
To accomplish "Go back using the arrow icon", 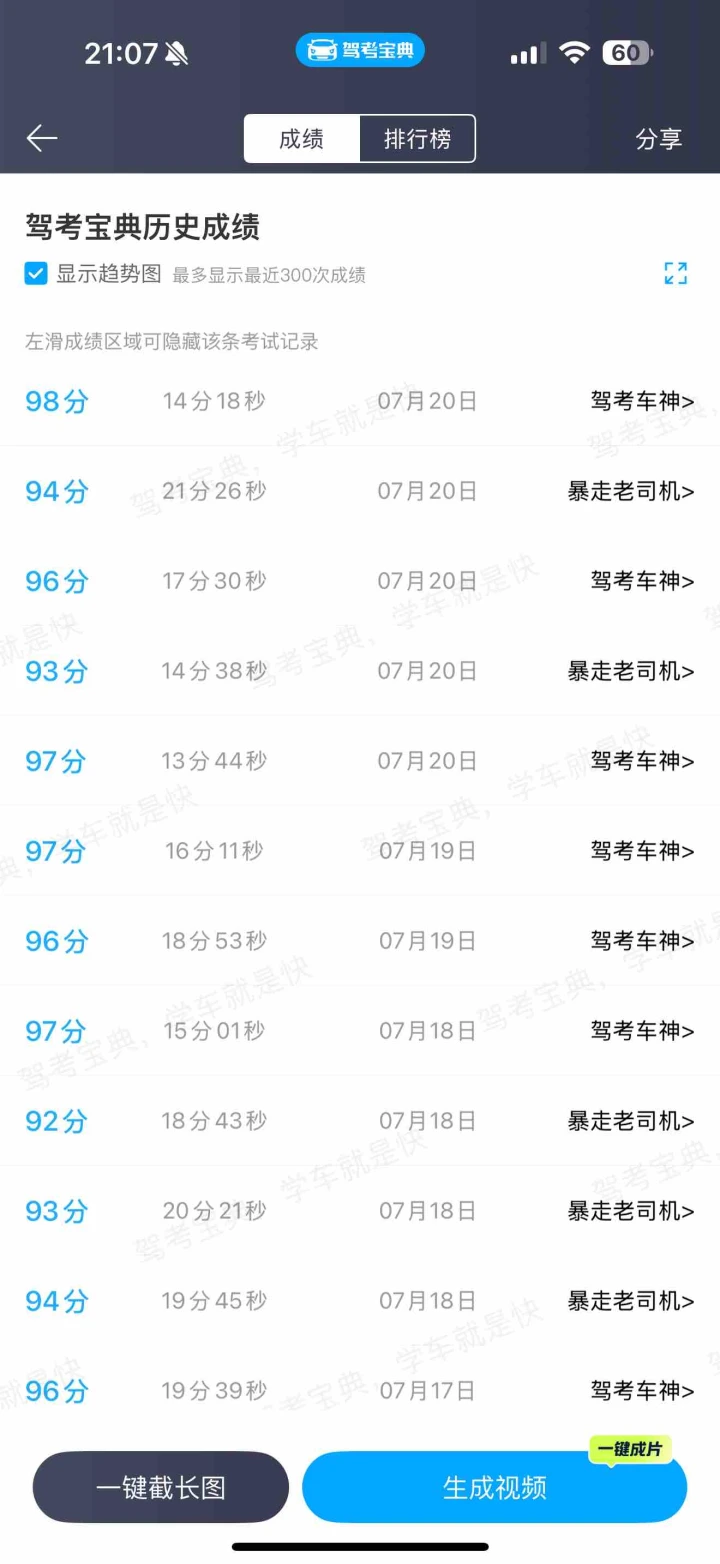I will click(x=42, y=138).
